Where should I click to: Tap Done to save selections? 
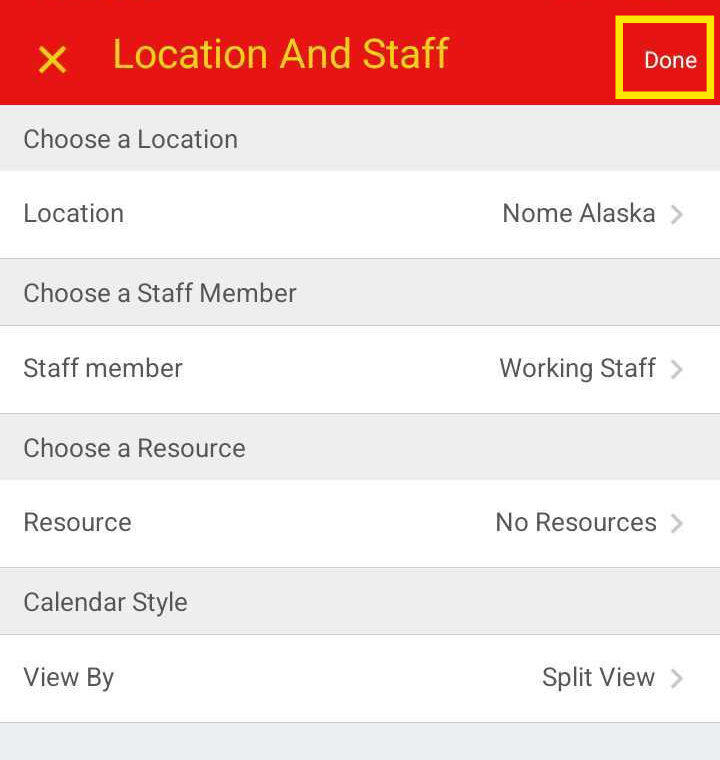(669, 60)
